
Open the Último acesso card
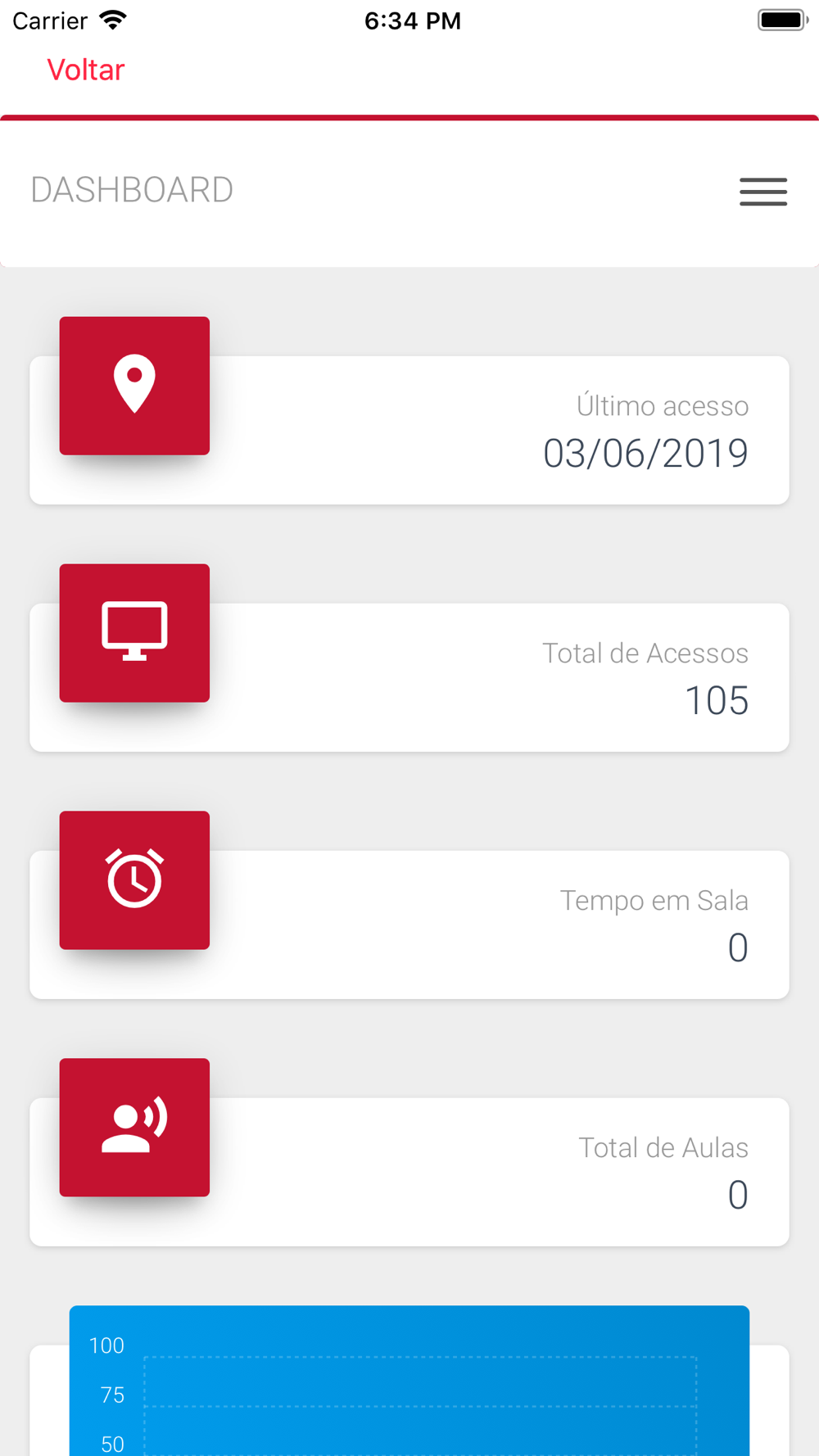(409, 430)
